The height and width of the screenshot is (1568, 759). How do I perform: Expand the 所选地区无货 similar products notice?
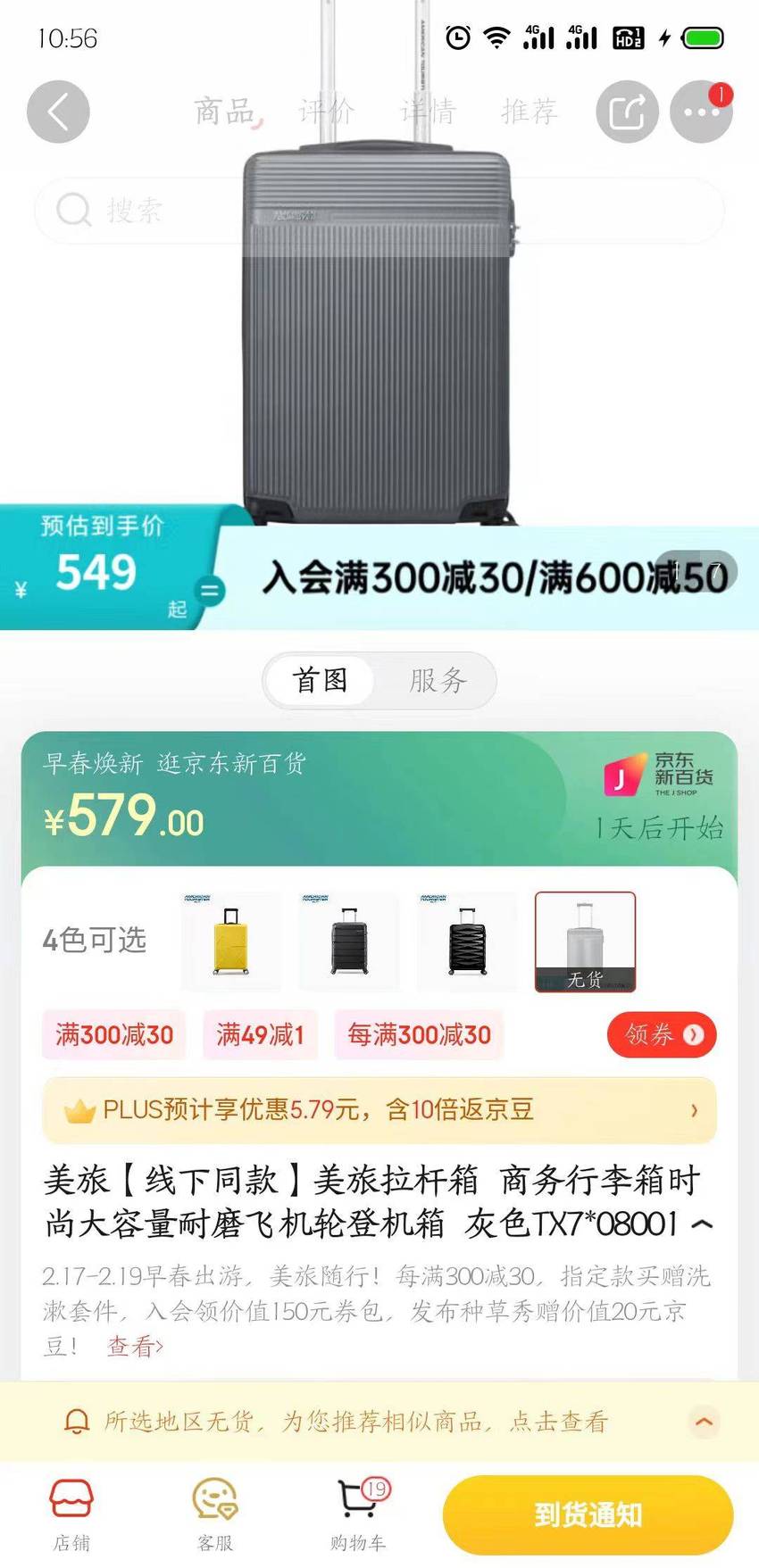click(x=705, y=1422)
